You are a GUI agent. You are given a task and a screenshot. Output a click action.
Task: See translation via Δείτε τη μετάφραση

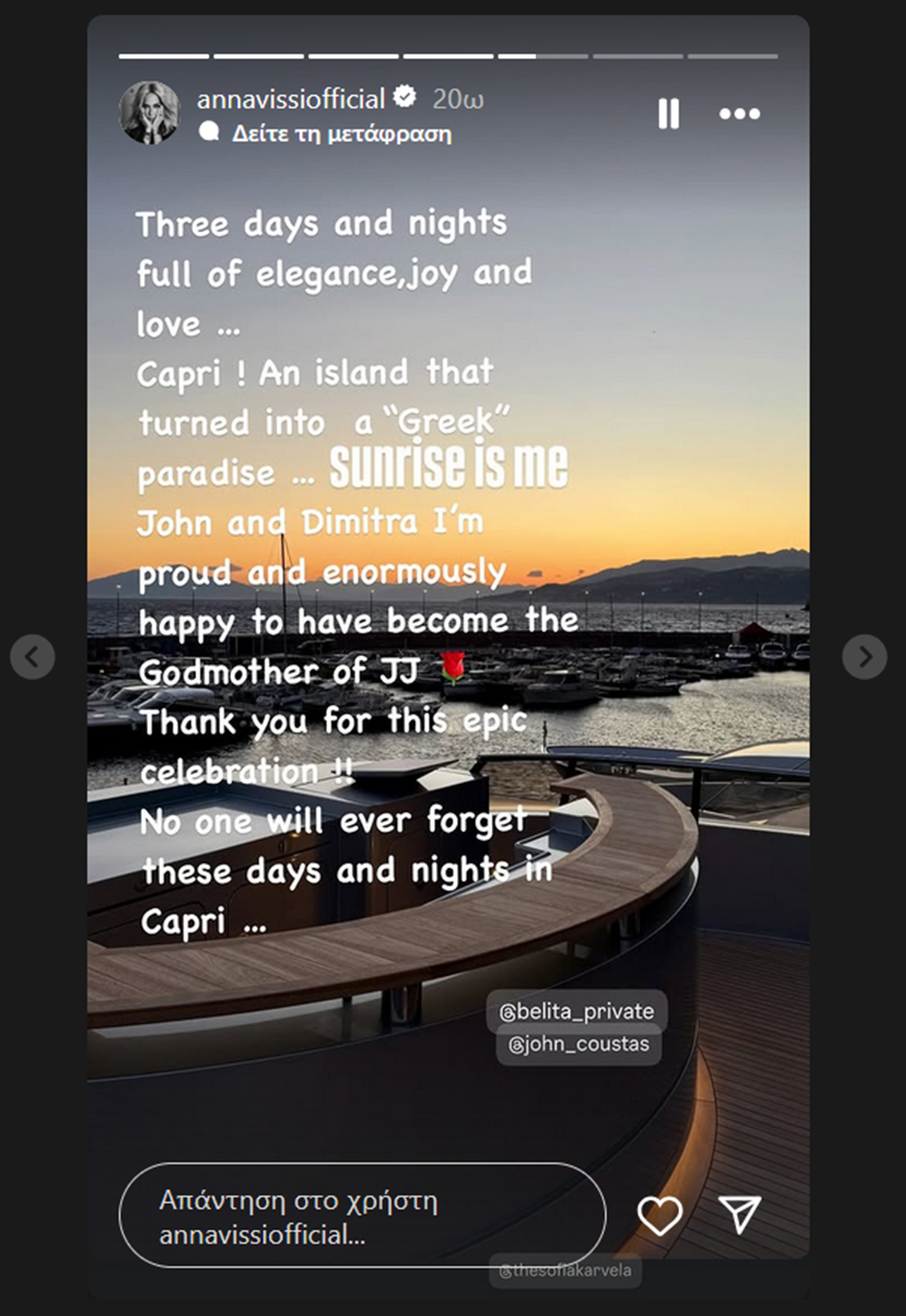click(341, 134)
